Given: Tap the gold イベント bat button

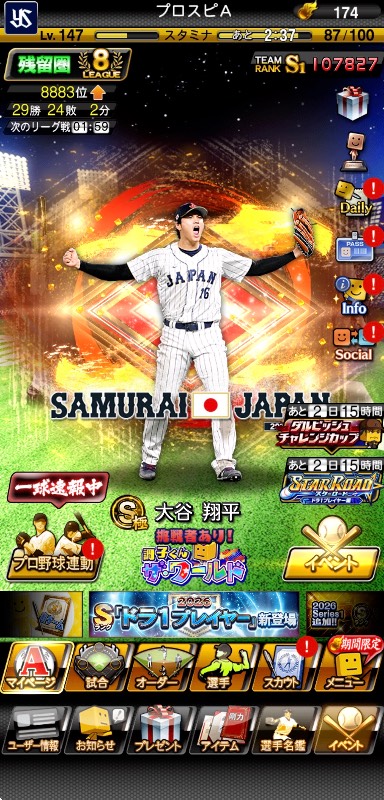Looking at the screenshot, I should [331, 550].
